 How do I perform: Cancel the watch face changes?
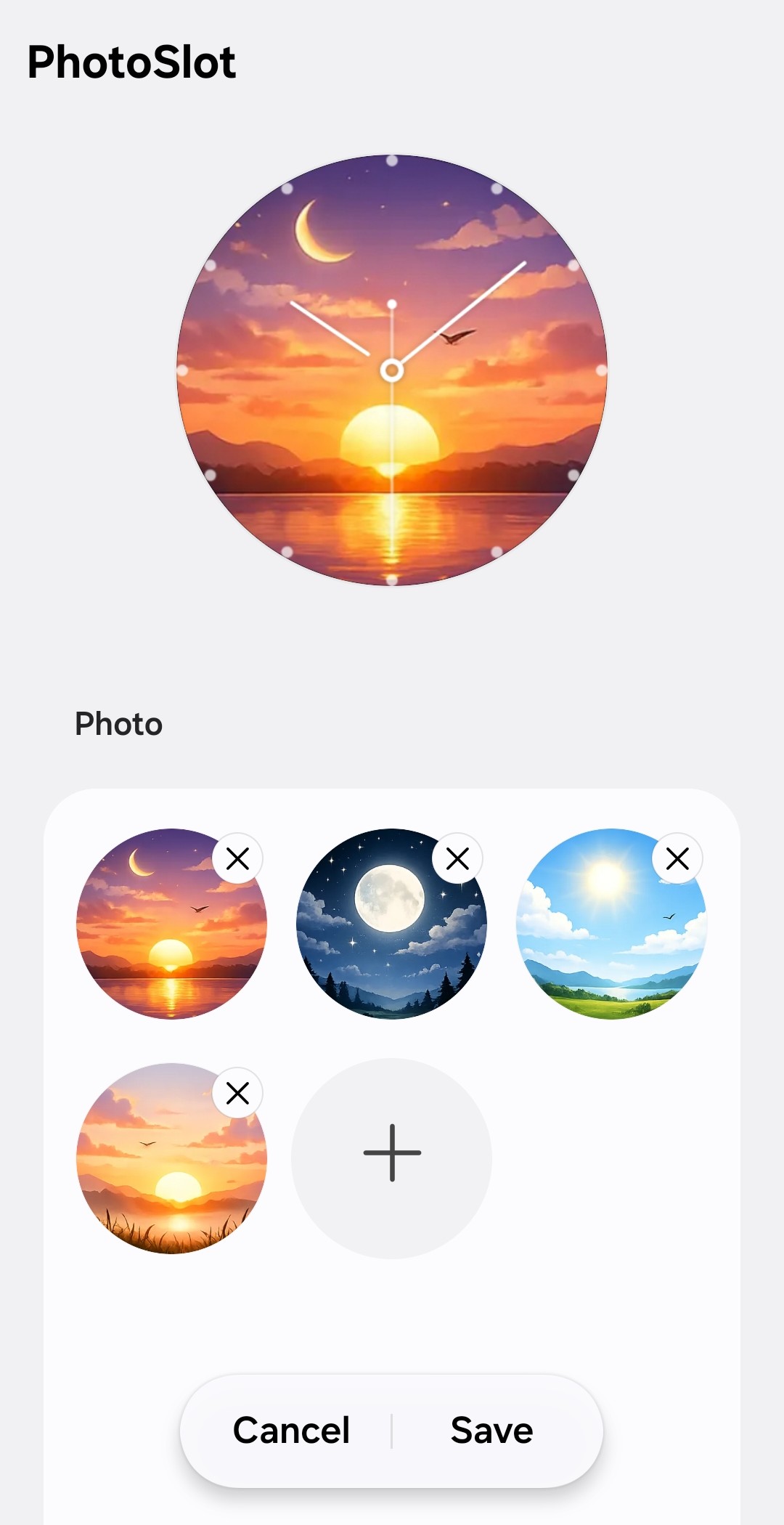click(x=291, y=1431)
